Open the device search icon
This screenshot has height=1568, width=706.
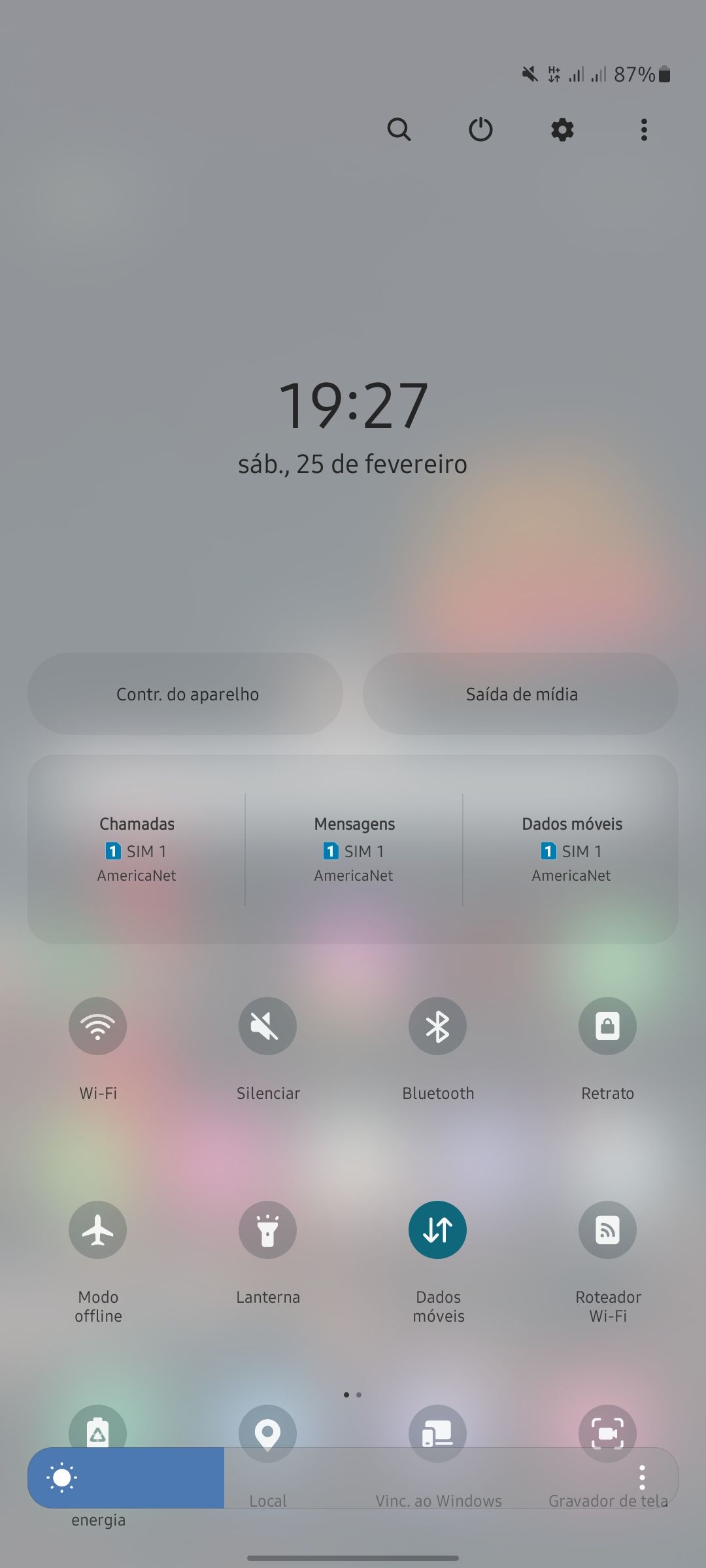tap(399, 130)
